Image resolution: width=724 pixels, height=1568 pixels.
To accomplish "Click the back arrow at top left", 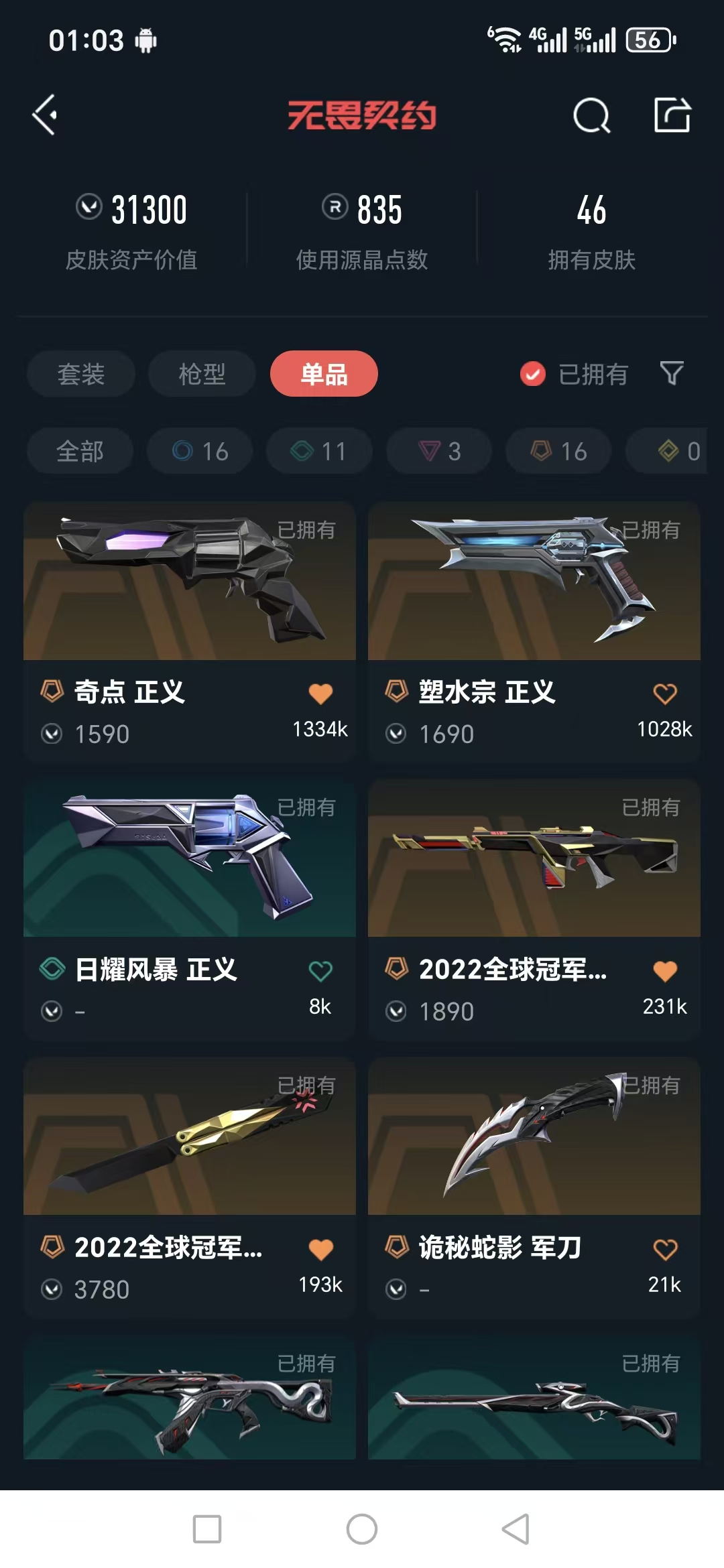I will [x=44, y=116].
